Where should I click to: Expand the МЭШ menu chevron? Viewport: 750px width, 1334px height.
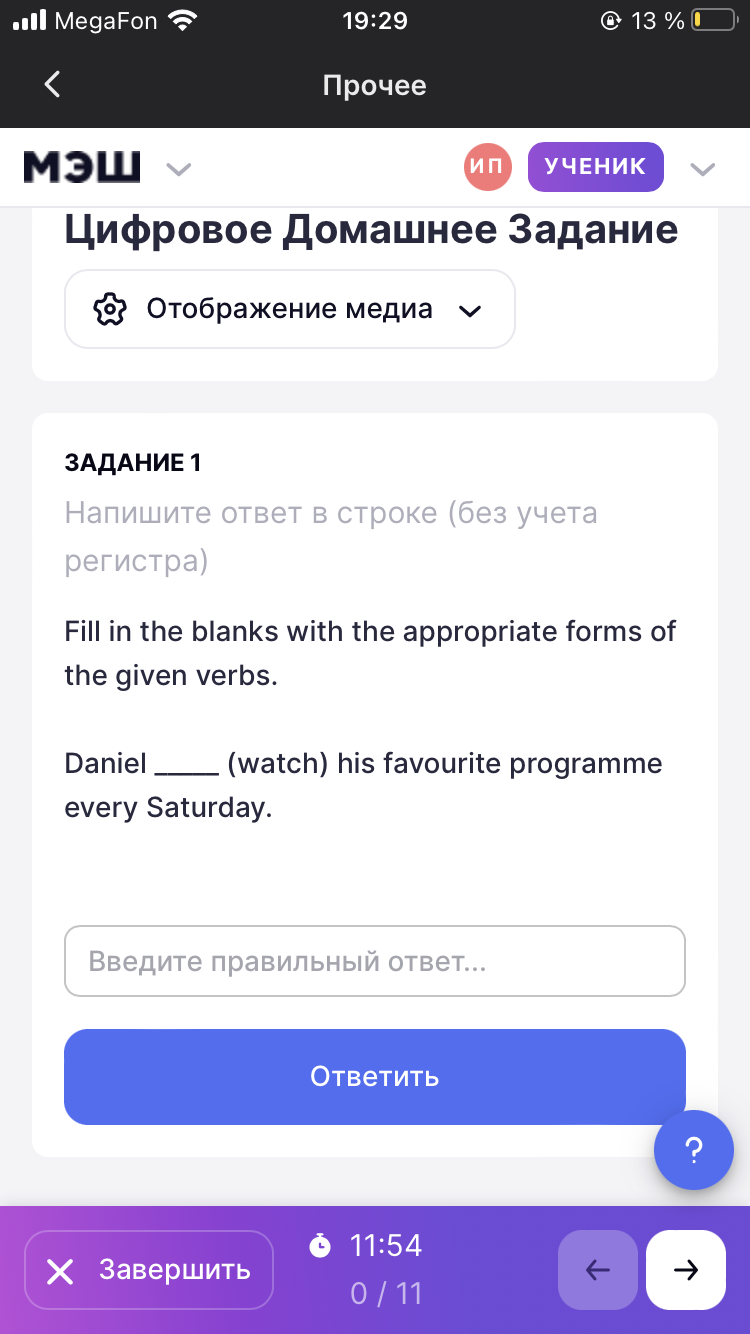(178, 169)
